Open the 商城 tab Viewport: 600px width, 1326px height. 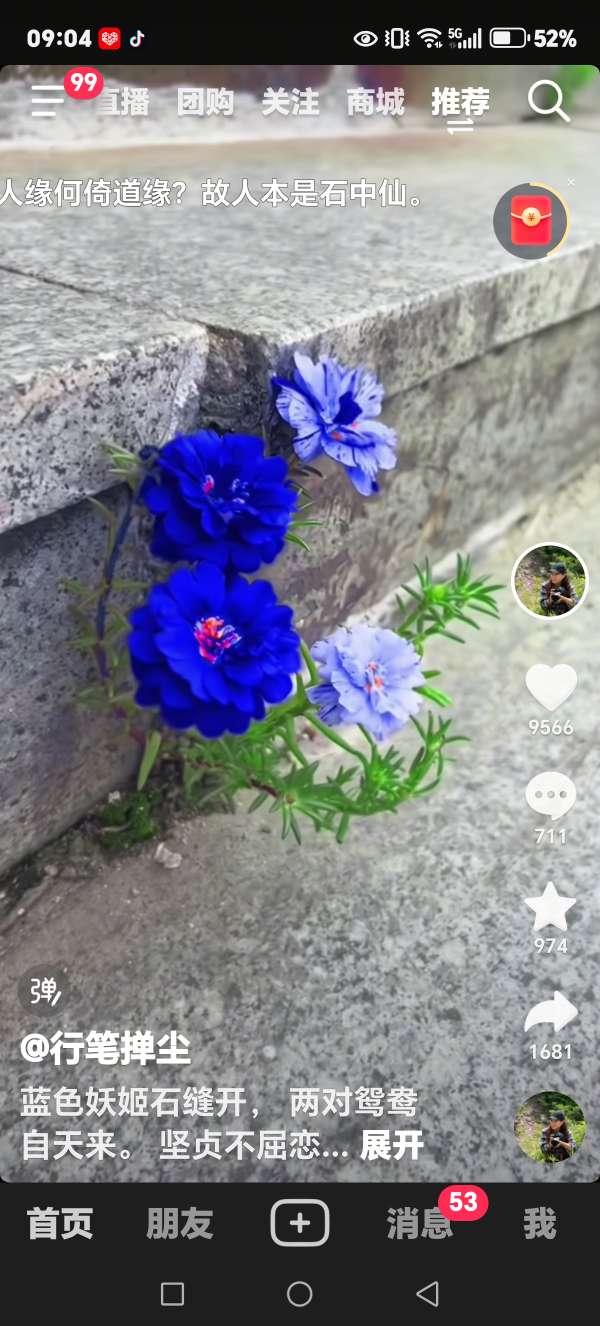pyautogui.click(x=375, y=102)
